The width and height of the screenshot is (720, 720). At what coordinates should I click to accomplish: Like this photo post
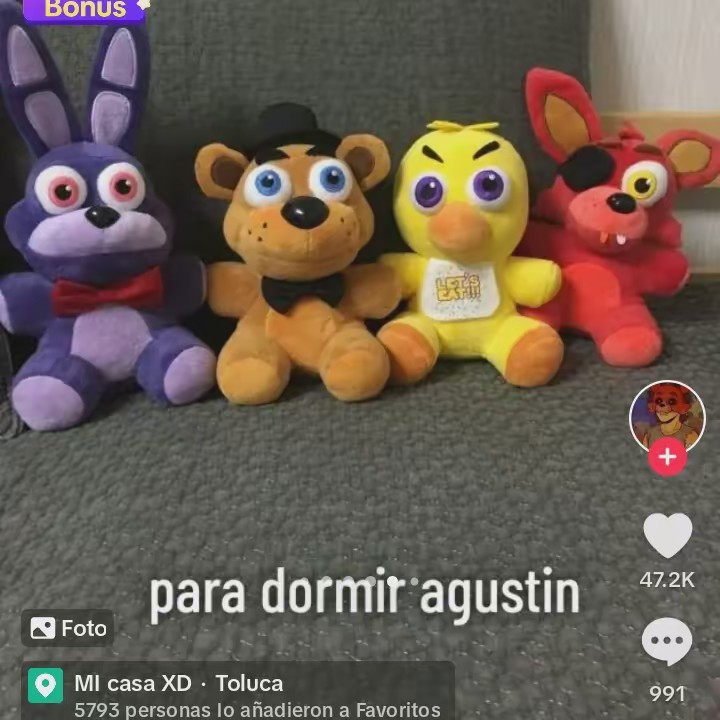(667, 536)
